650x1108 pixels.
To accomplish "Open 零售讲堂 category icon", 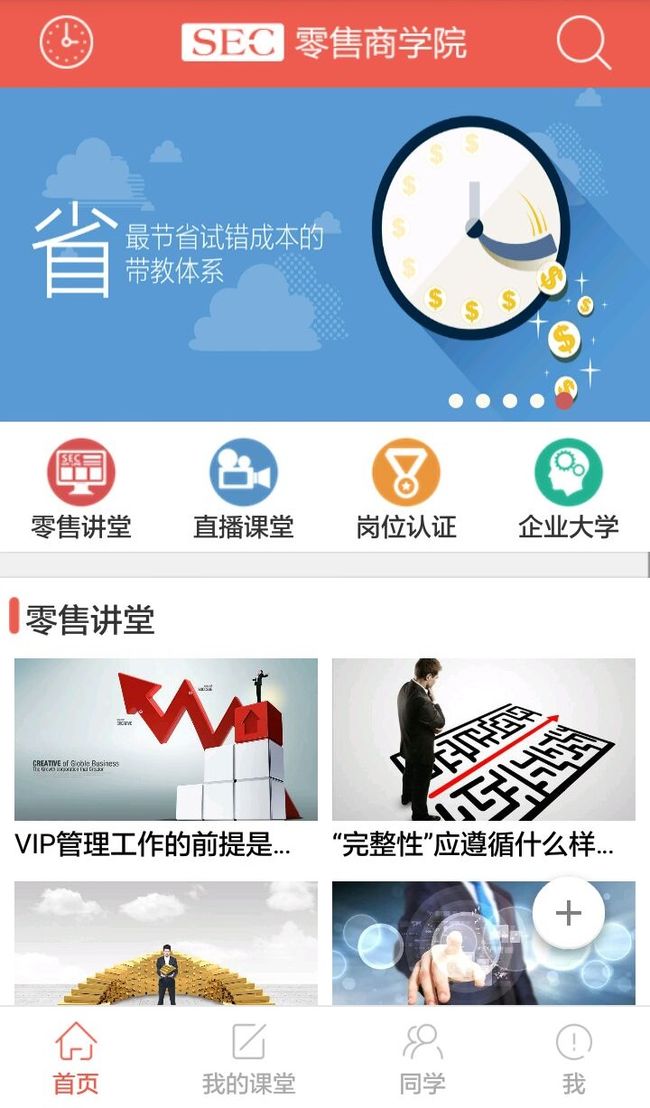I will coord(81,490).
